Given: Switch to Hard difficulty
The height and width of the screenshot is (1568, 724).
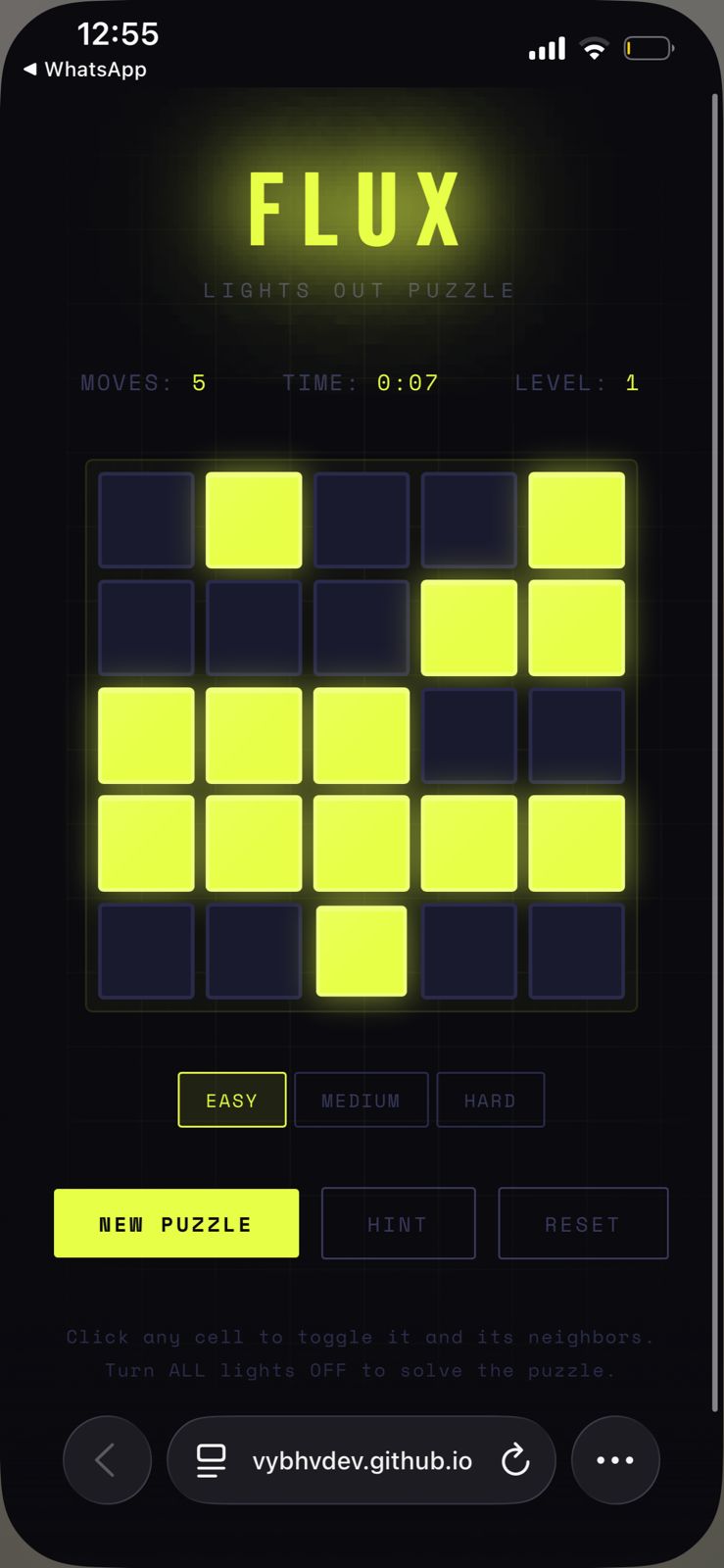Looking at the screenshot, I should point(490,1100).
